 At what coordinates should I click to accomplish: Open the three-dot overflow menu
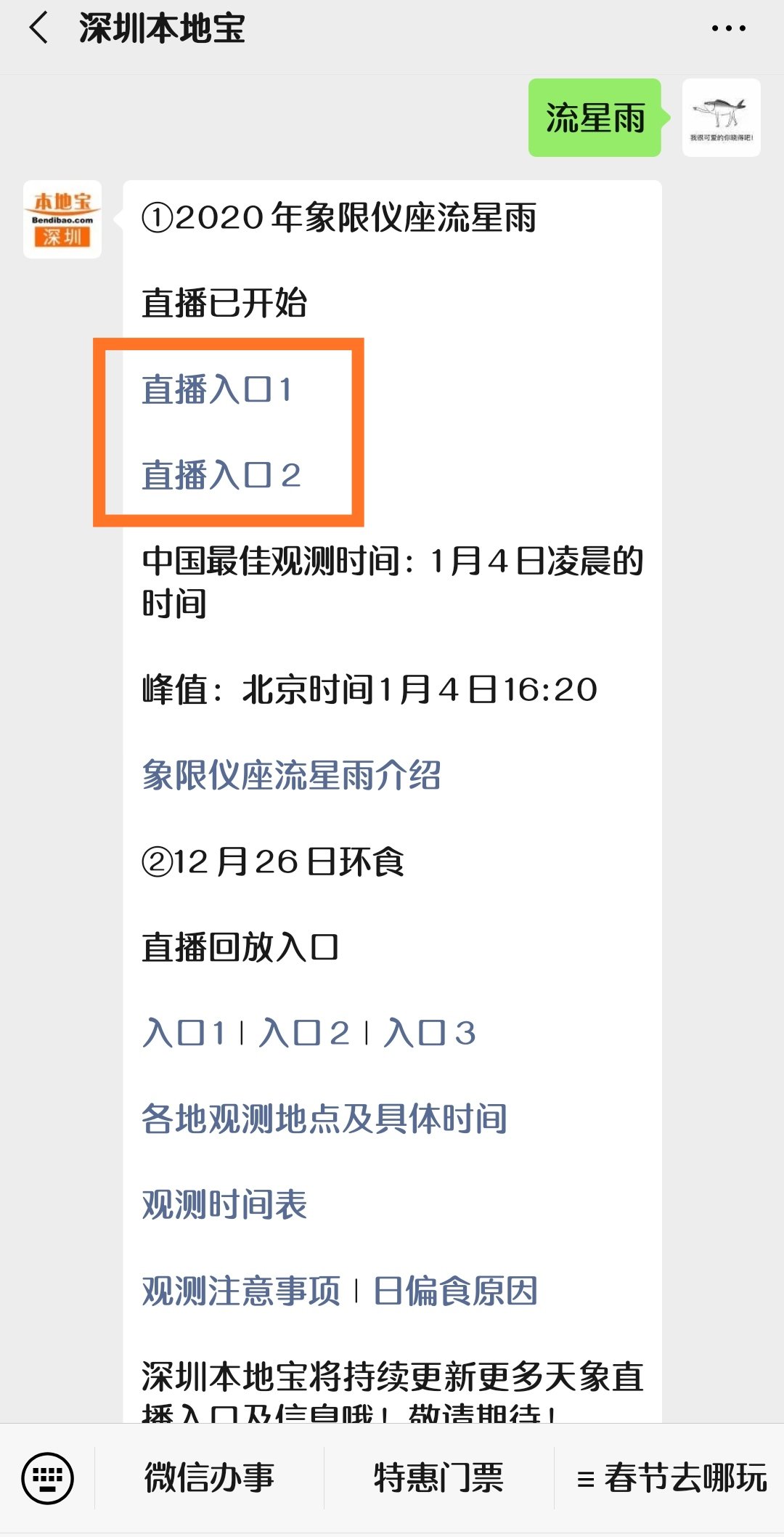pos(728,28)
